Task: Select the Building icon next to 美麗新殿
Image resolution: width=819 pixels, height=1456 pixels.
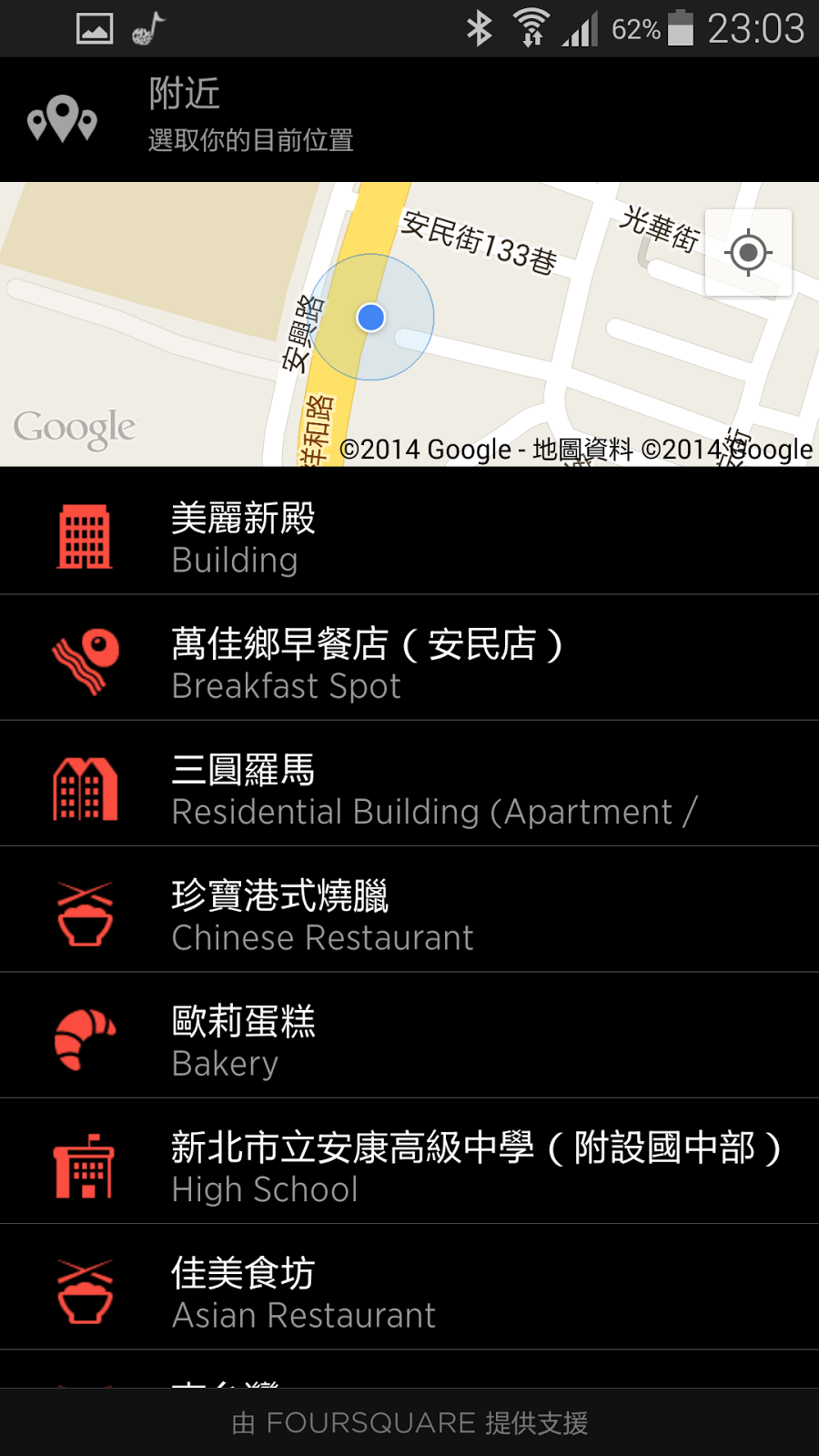Action: [x=85, y=537]
